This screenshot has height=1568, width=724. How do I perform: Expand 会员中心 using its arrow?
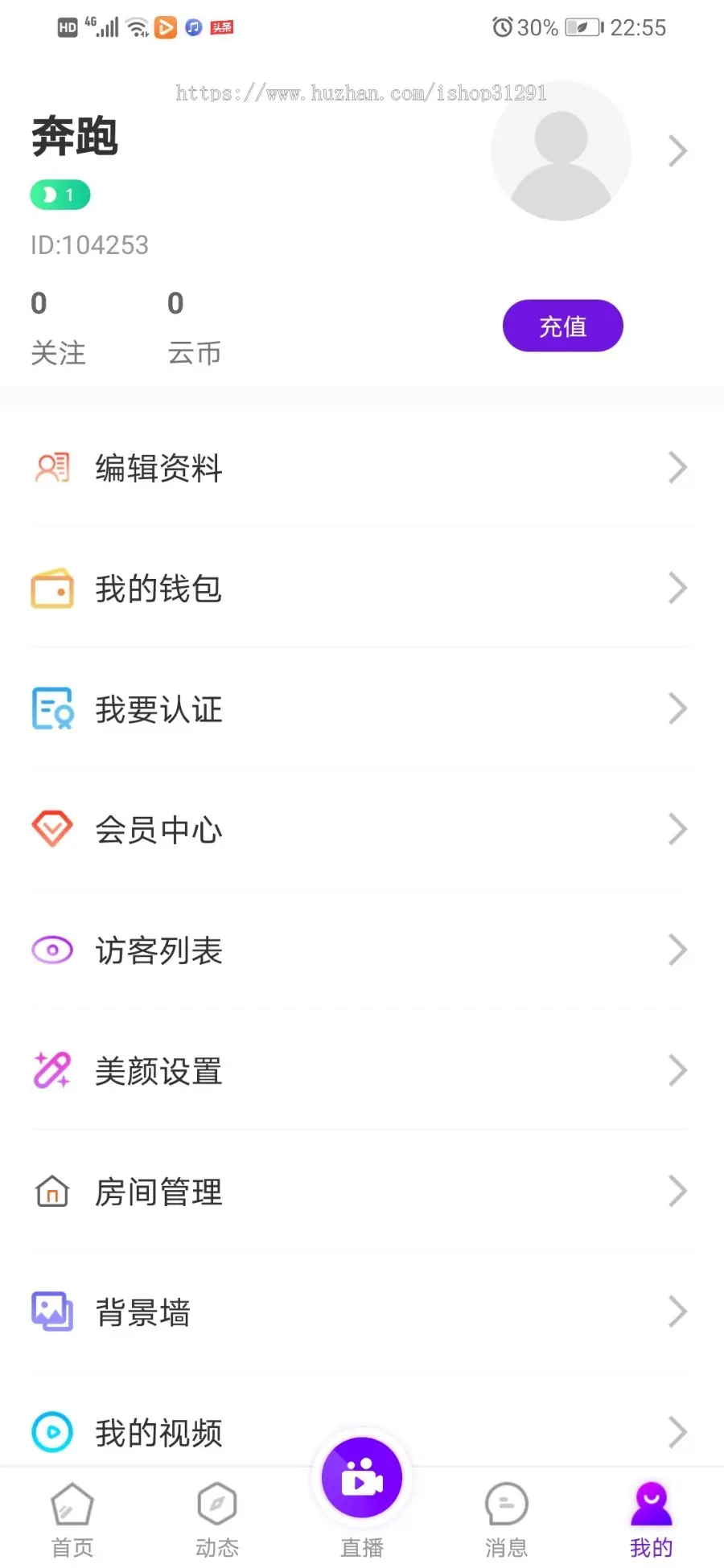(677, 829)
